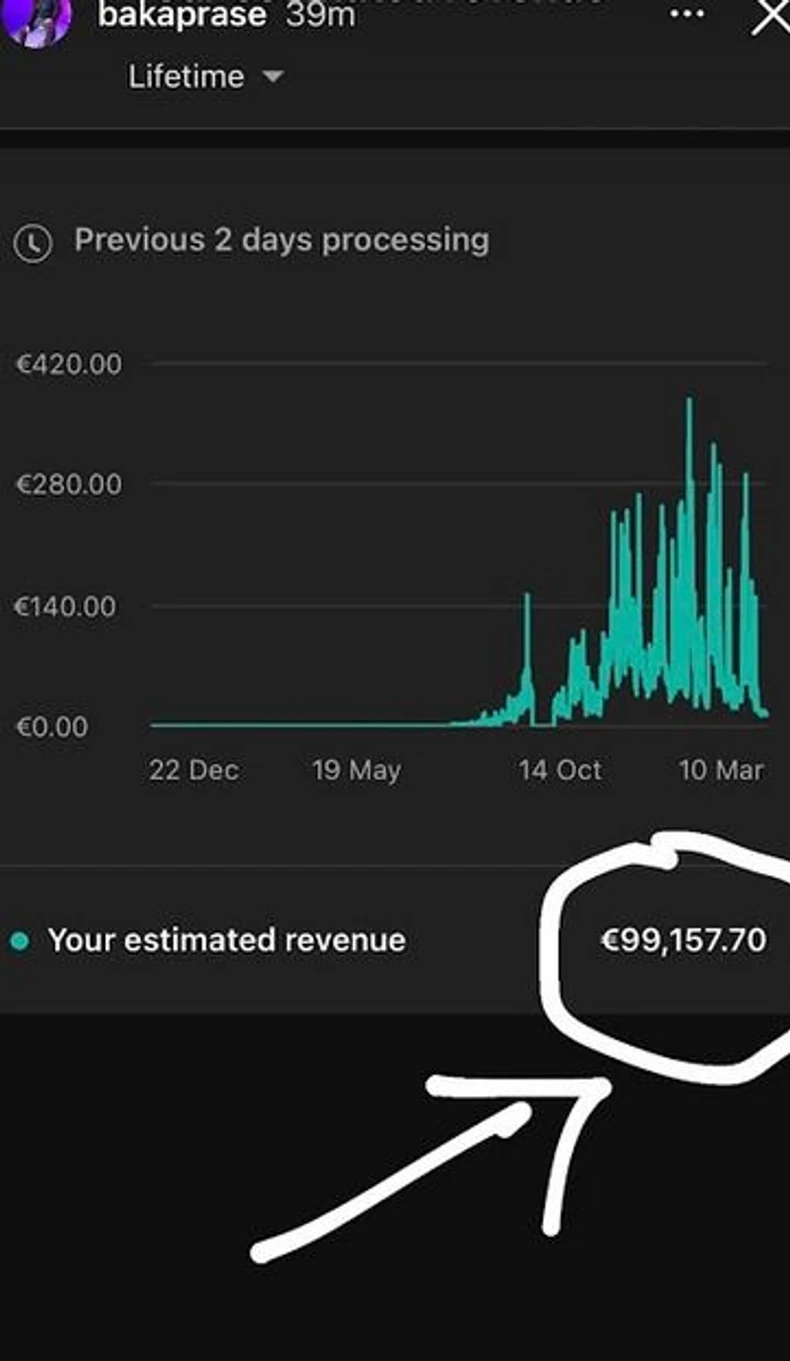Image resolution: width=790 pixels, height=1361 pixels.
Task: Open the story's three-dot options menu
Action: point(687,15)
